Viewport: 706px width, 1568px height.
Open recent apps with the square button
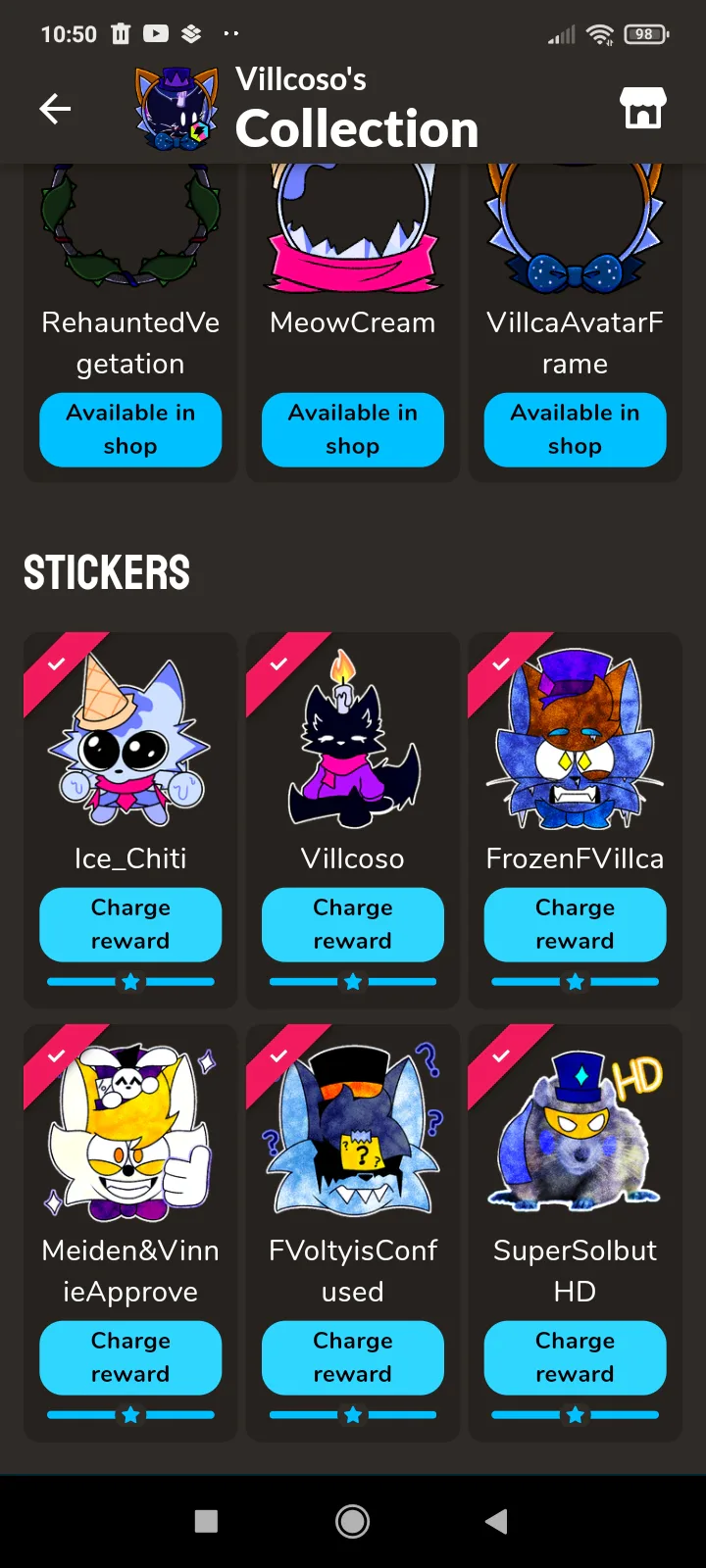(x=206, y=1521)
